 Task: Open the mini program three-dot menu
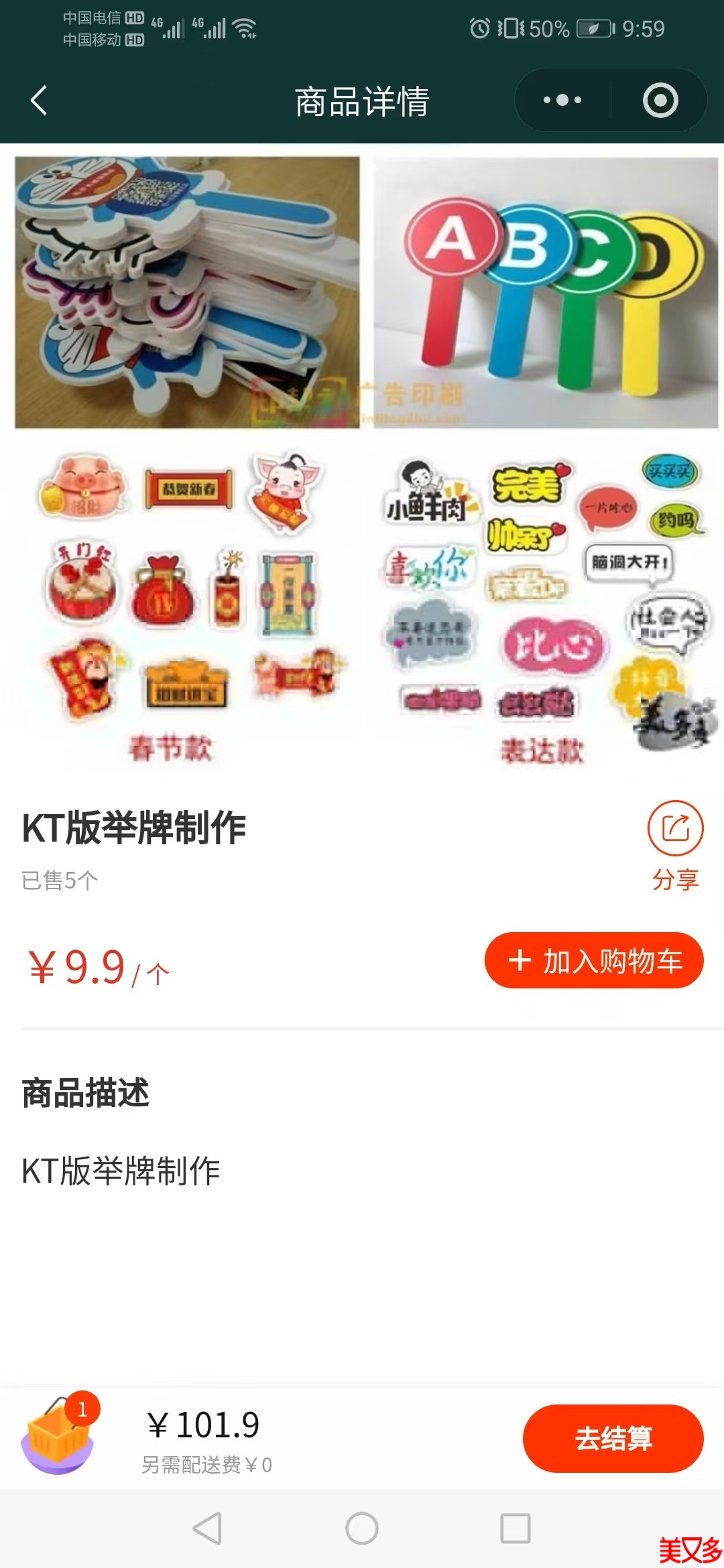pos(562,101)
